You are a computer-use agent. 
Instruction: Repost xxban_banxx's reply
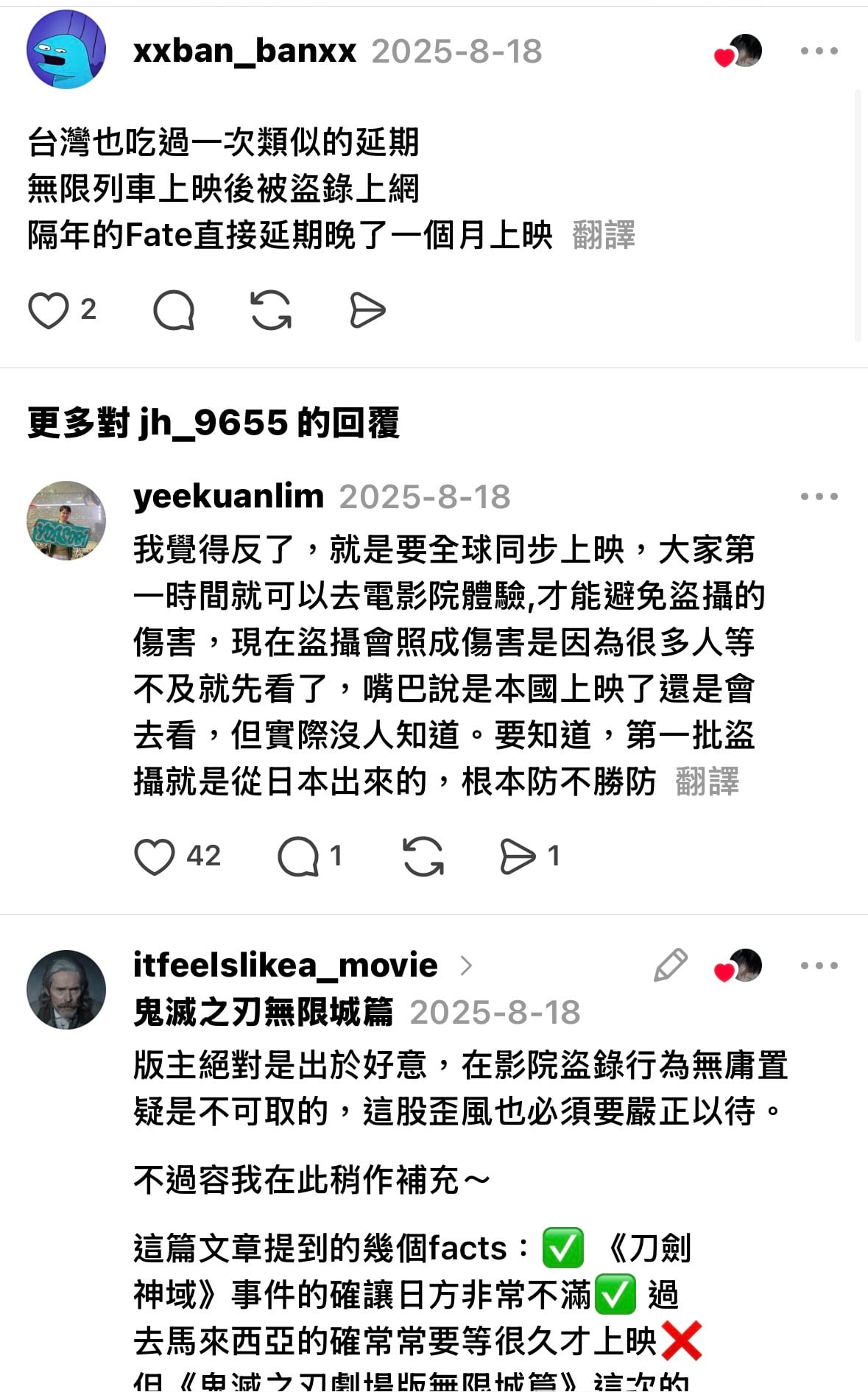(271, 310)
